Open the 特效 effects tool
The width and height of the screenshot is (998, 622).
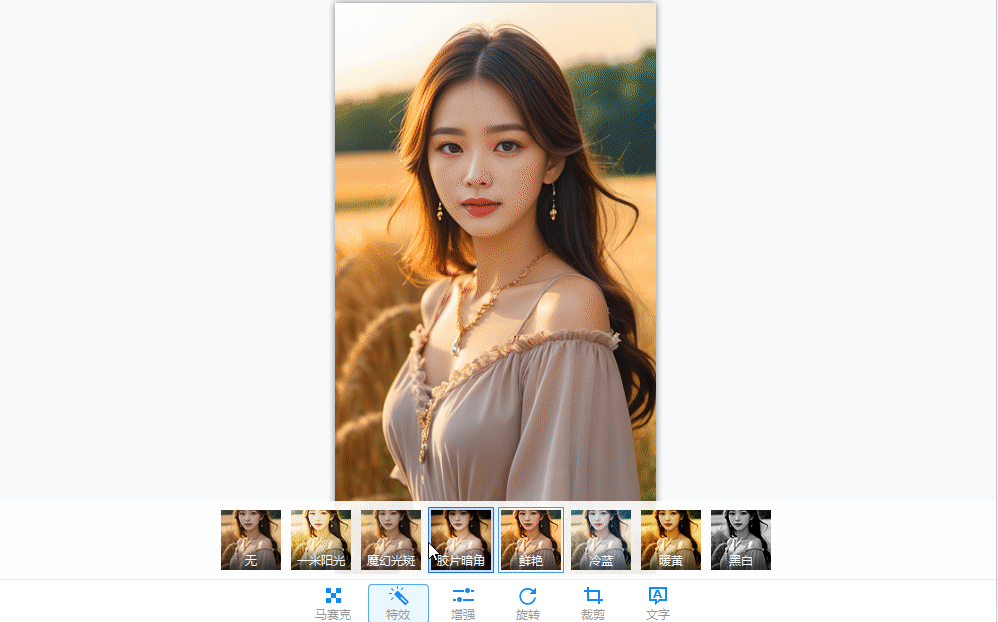(398, 603)
